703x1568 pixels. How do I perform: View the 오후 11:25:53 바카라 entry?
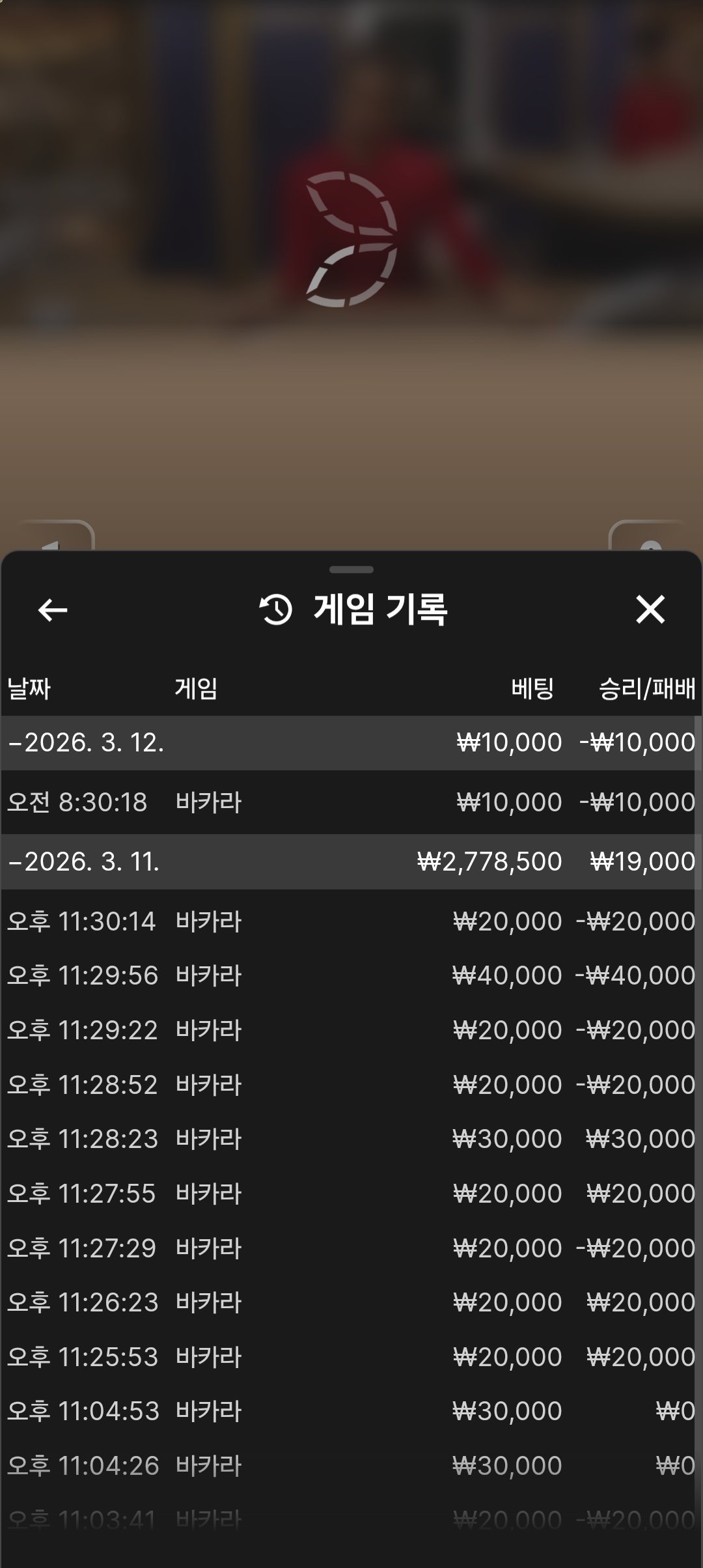point(350,1357)
